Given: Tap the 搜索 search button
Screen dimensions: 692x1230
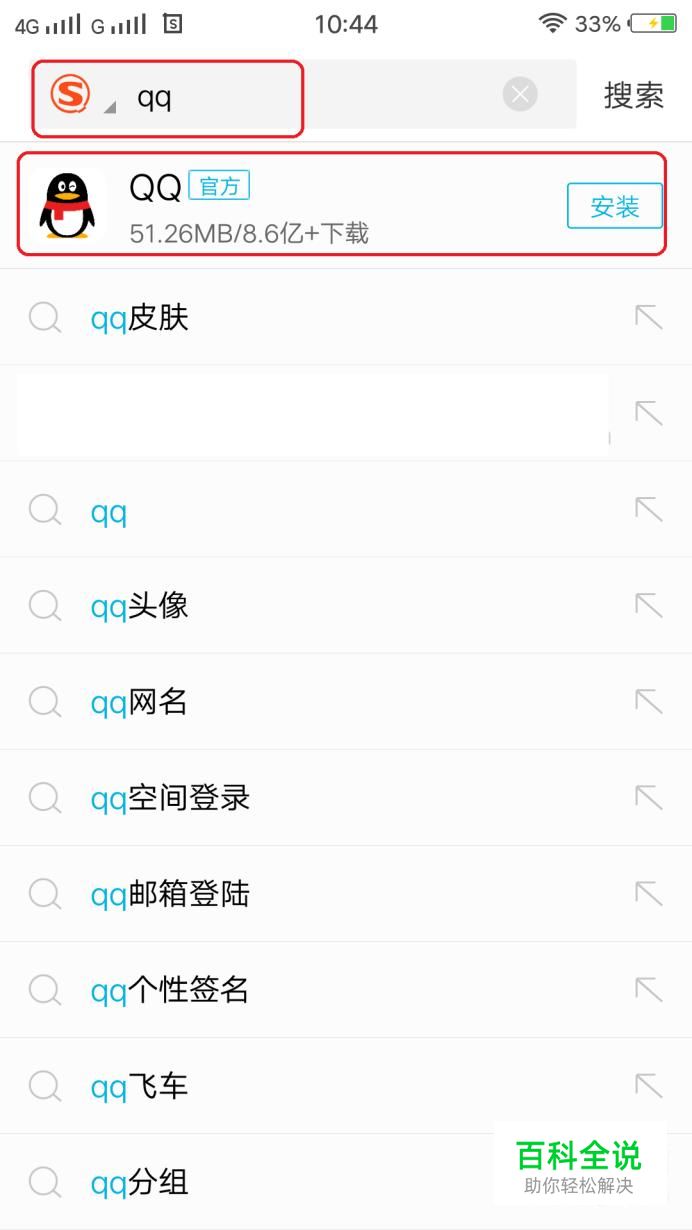Looking at the screenshot, I should (x=633, y=96).
